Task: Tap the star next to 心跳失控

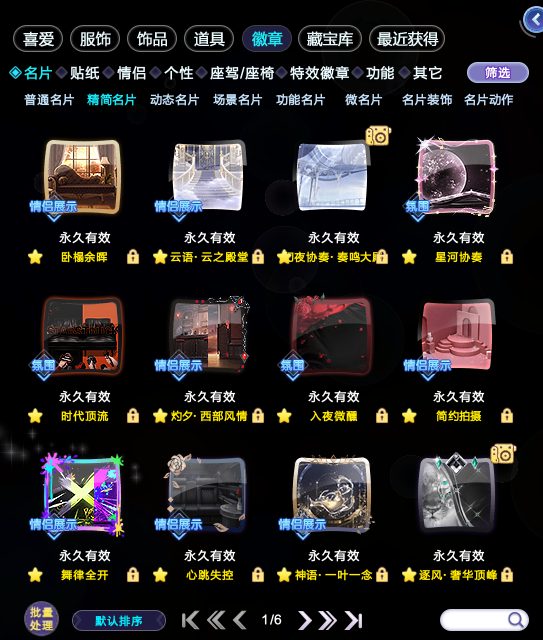Action: [160, 575]
